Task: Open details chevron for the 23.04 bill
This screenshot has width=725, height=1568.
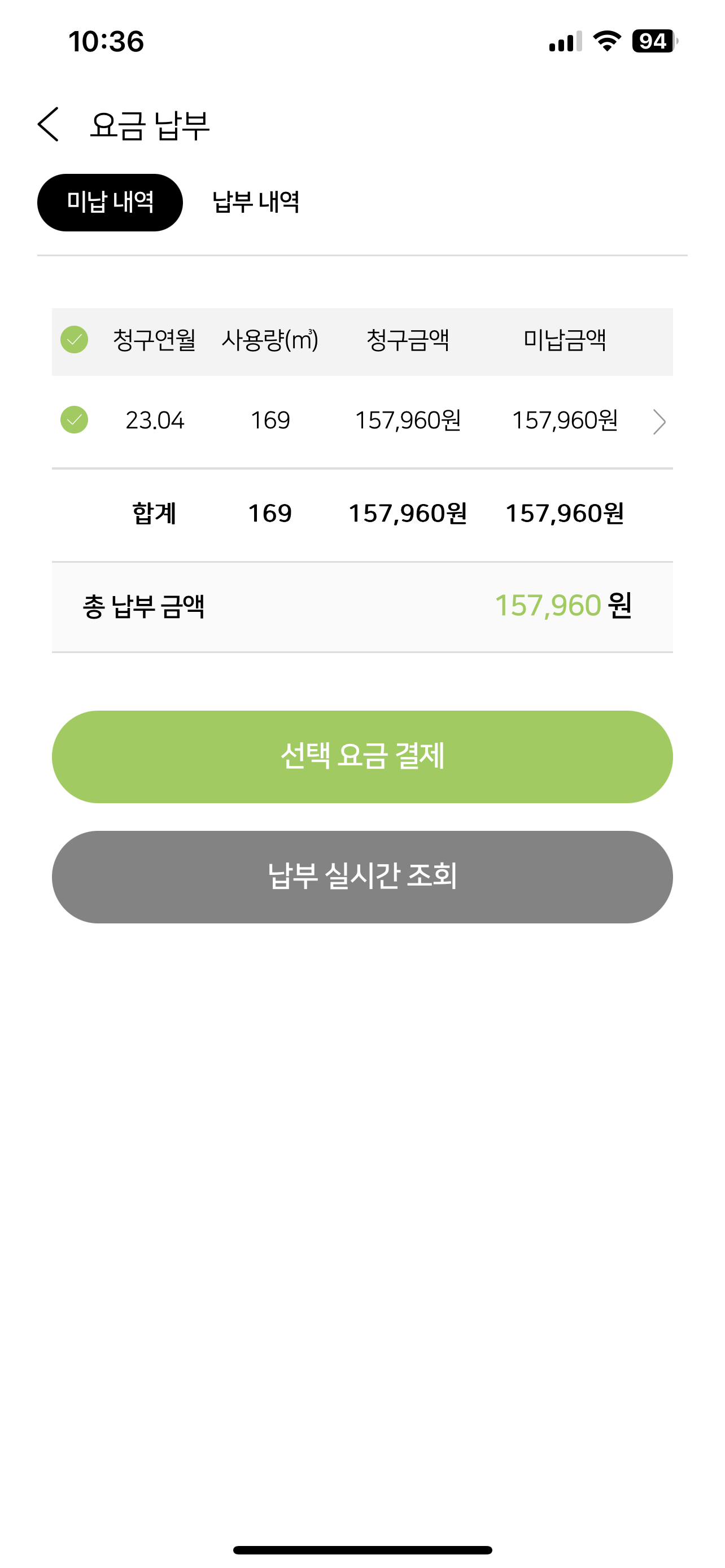Action: (x=658, y=421)
